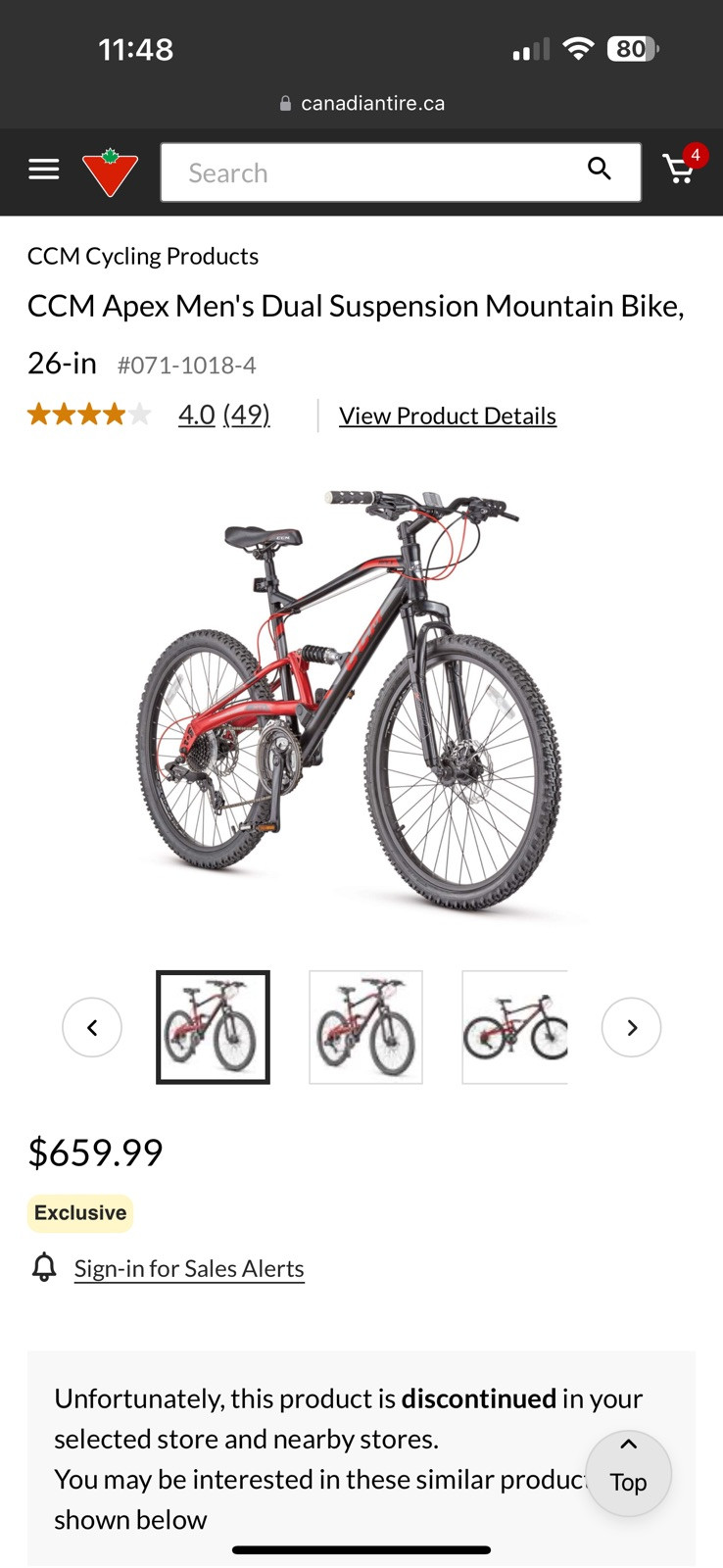723x1568 pixels.
Task: Open View Product Details
Action: (x=448, y=416)
